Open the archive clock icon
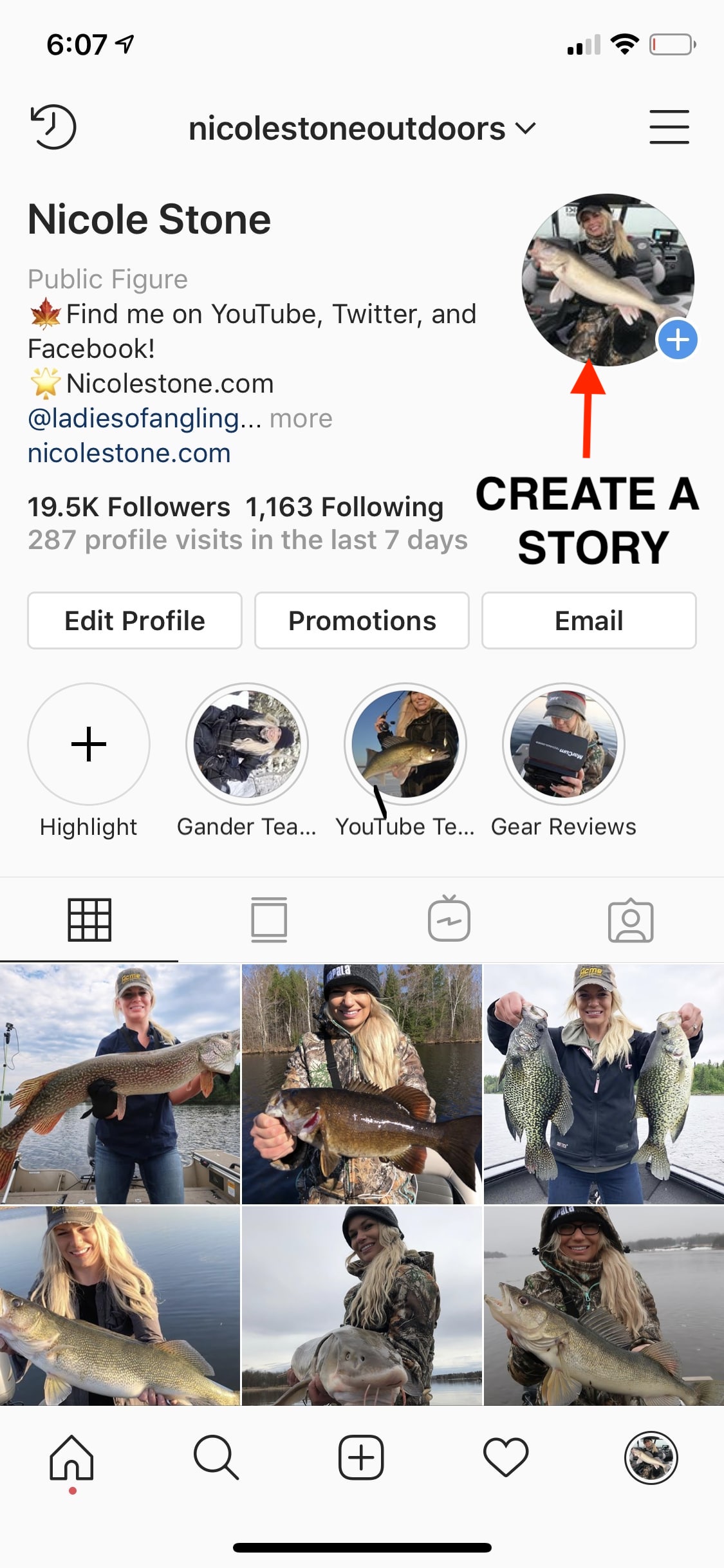This screenshot has height=1568, width=724. click(x=53, y=127)
